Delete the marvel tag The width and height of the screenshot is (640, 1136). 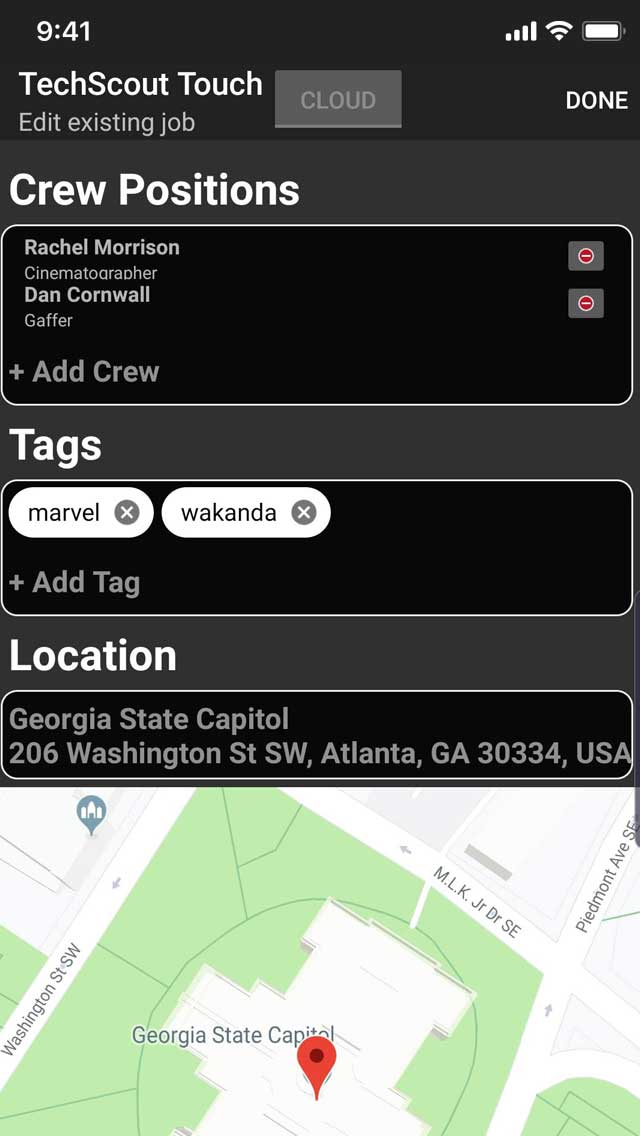(127, 513)
